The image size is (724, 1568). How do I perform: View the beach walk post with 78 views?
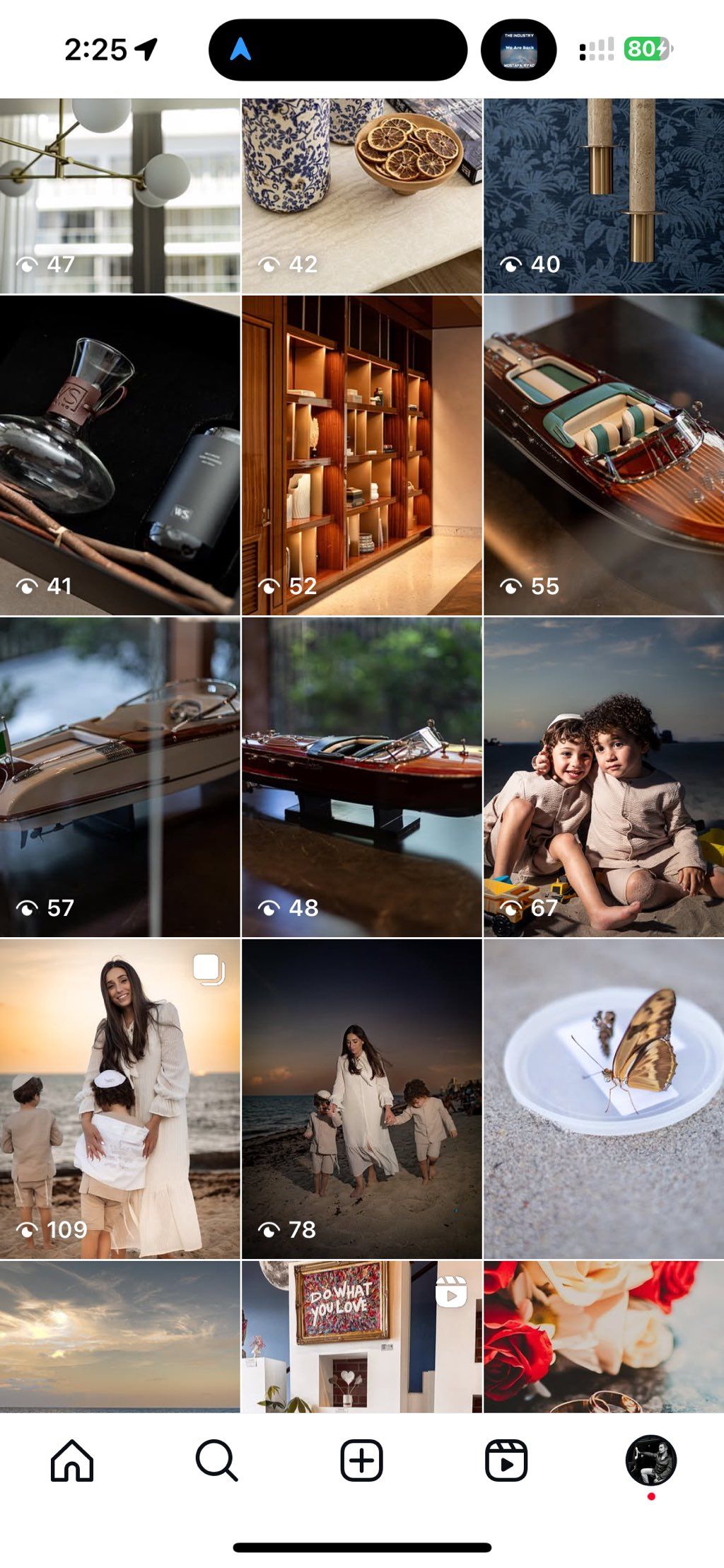click(x=361, y=1098)
